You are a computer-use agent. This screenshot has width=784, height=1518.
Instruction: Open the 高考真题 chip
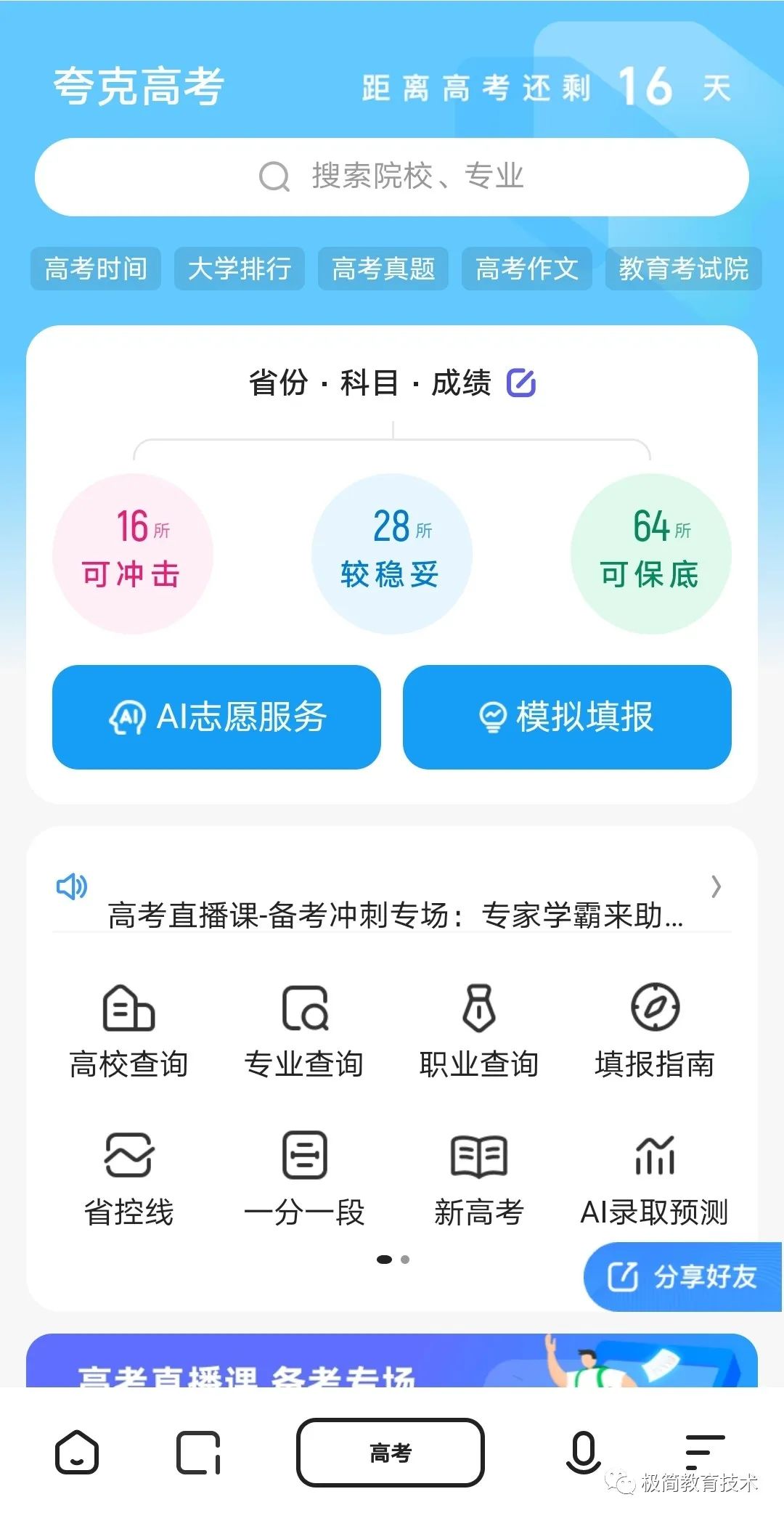pyautogui.click(x=383, y=269)
